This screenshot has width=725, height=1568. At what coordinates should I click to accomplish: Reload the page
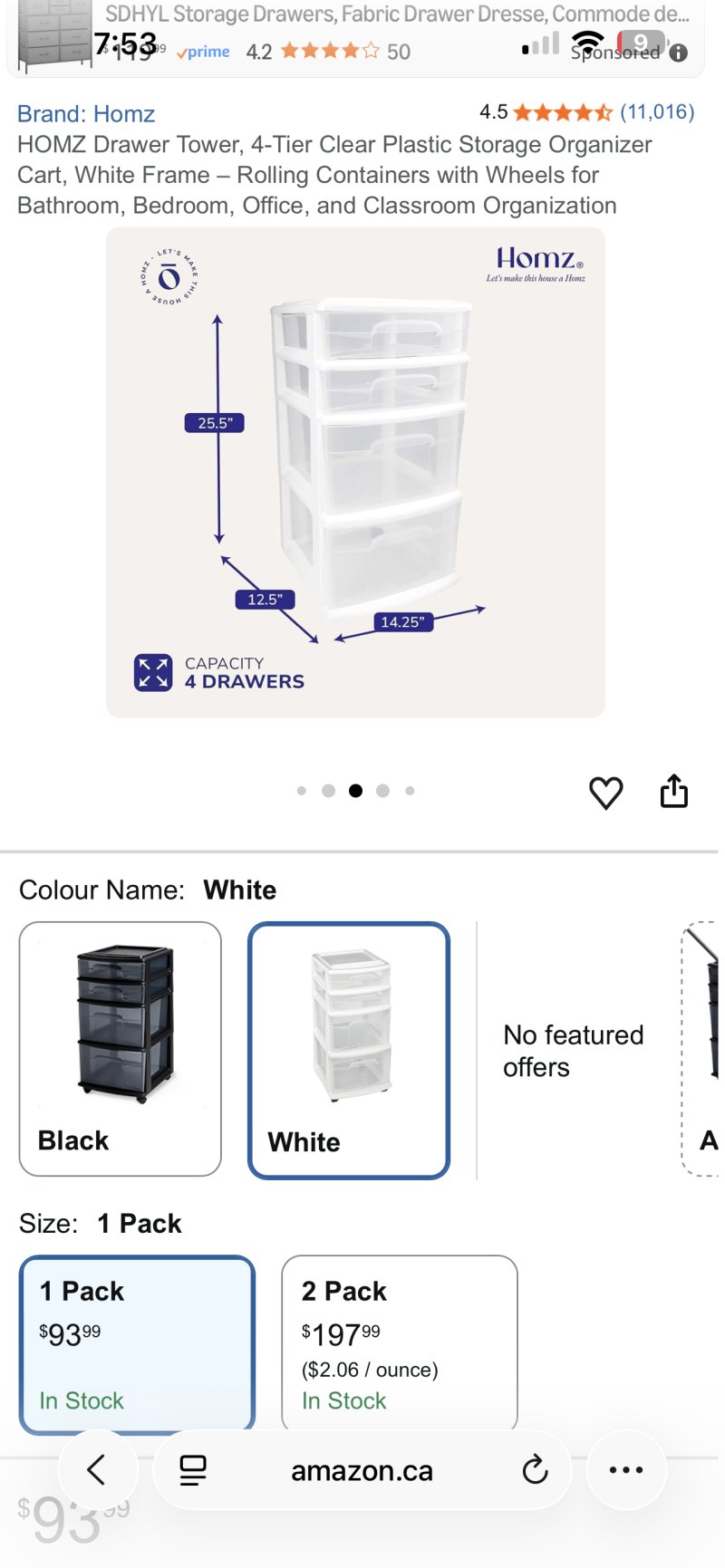pos(535,1469)
